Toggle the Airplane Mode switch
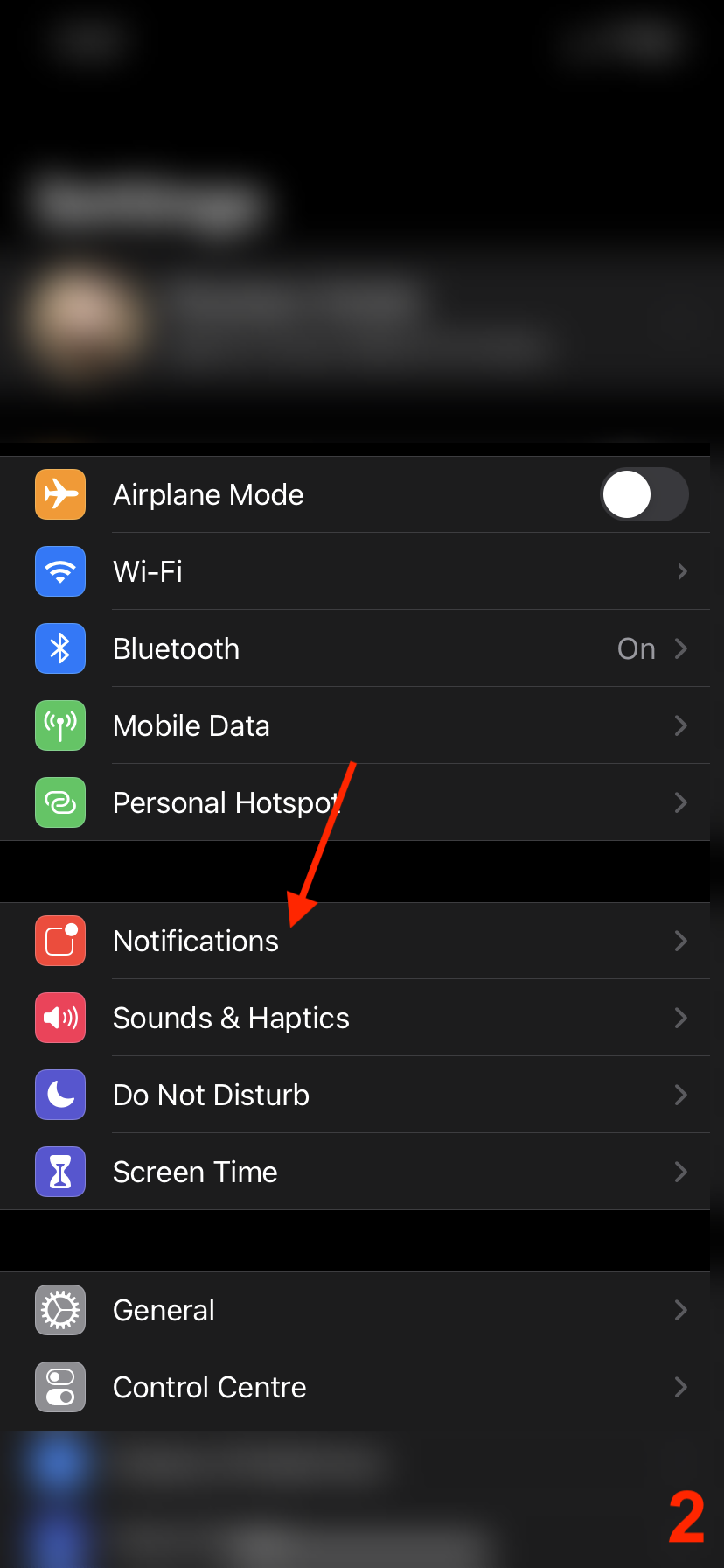724x1568 pixels. click(644, 494)
